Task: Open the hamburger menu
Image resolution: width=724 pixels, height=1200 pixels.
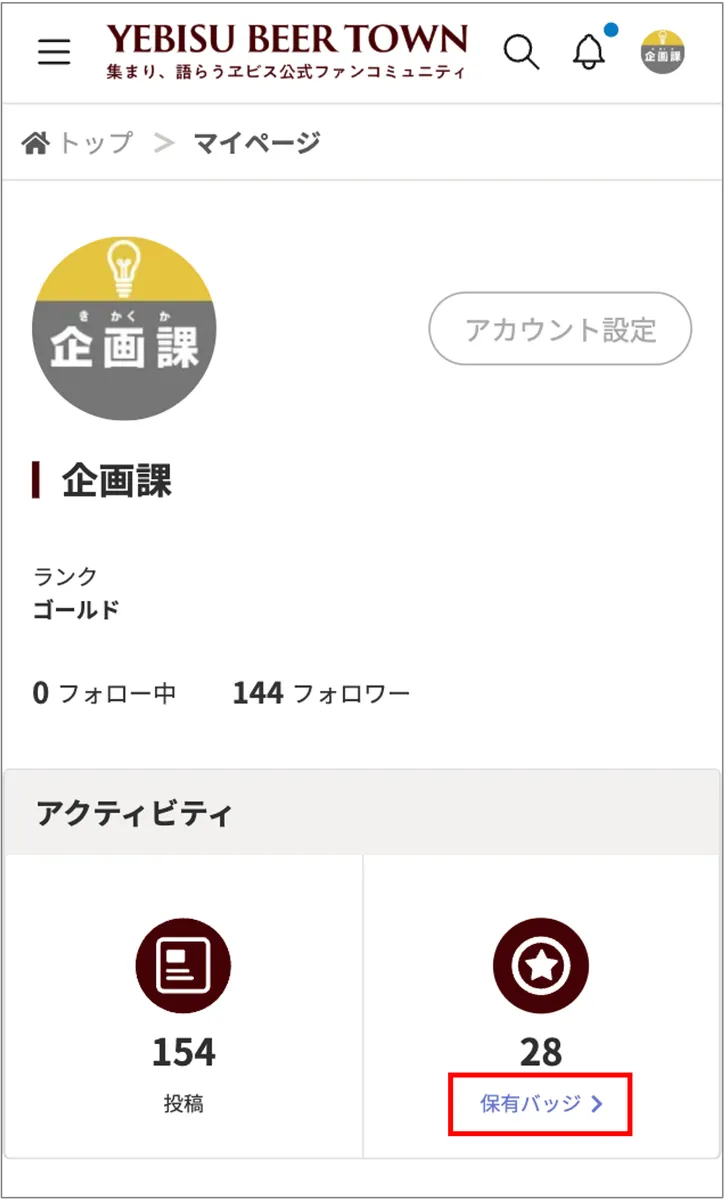Action: point(54,52)
